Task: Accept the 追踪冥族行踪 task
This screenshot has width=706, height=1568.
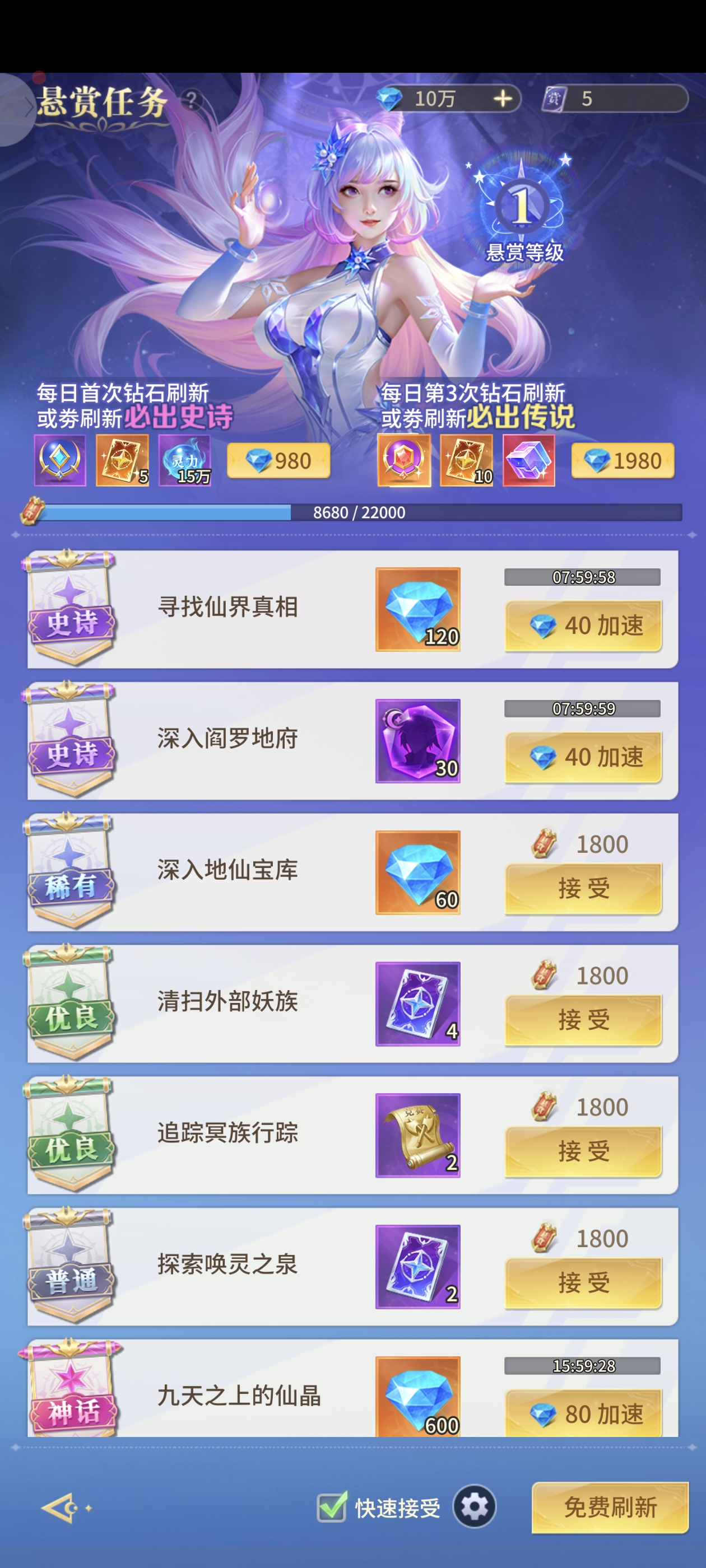Action: [x=583, y=1152]
